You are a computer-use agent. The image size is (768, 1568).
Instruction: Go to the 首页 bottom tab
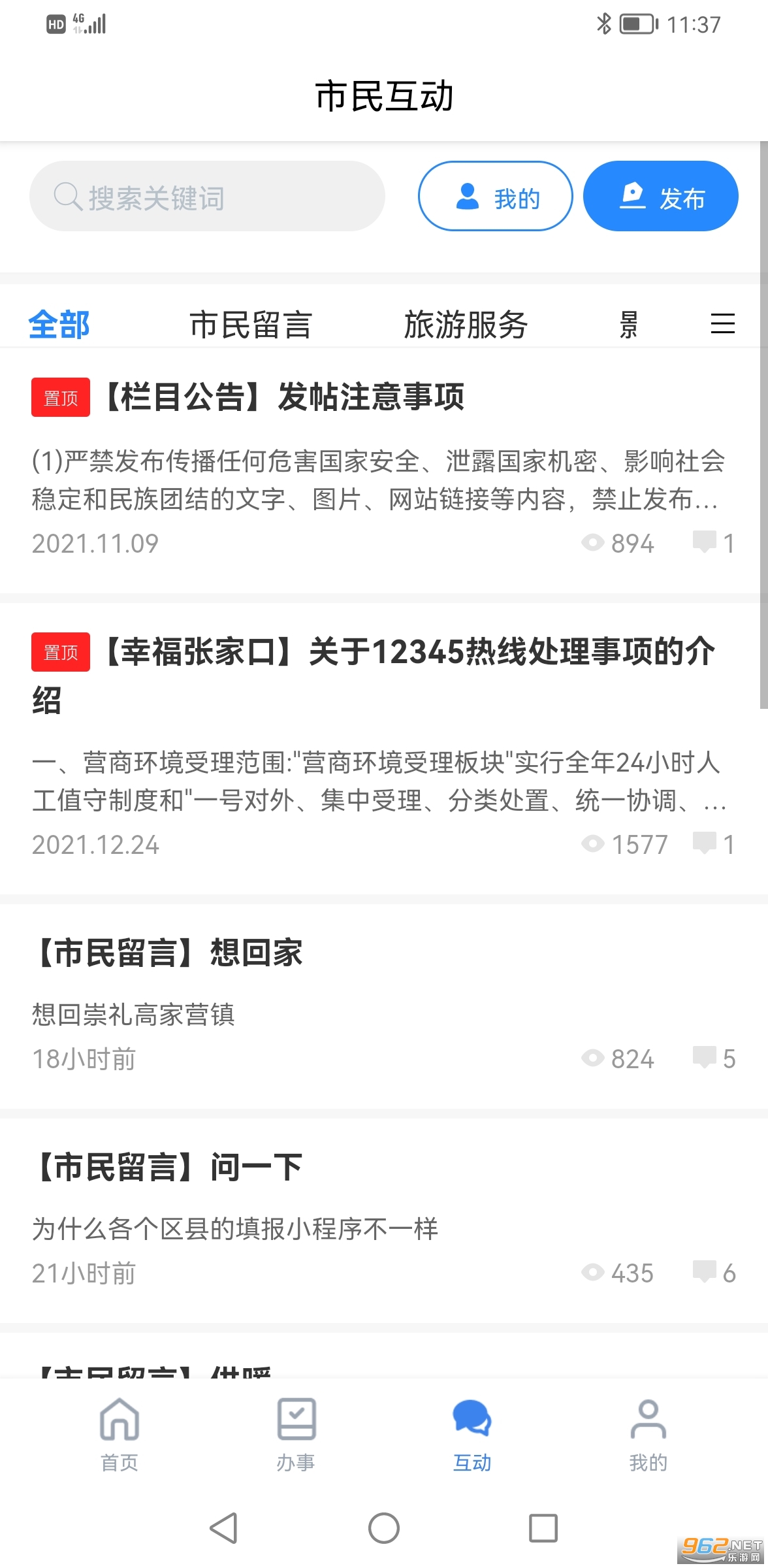(120, 1435)
